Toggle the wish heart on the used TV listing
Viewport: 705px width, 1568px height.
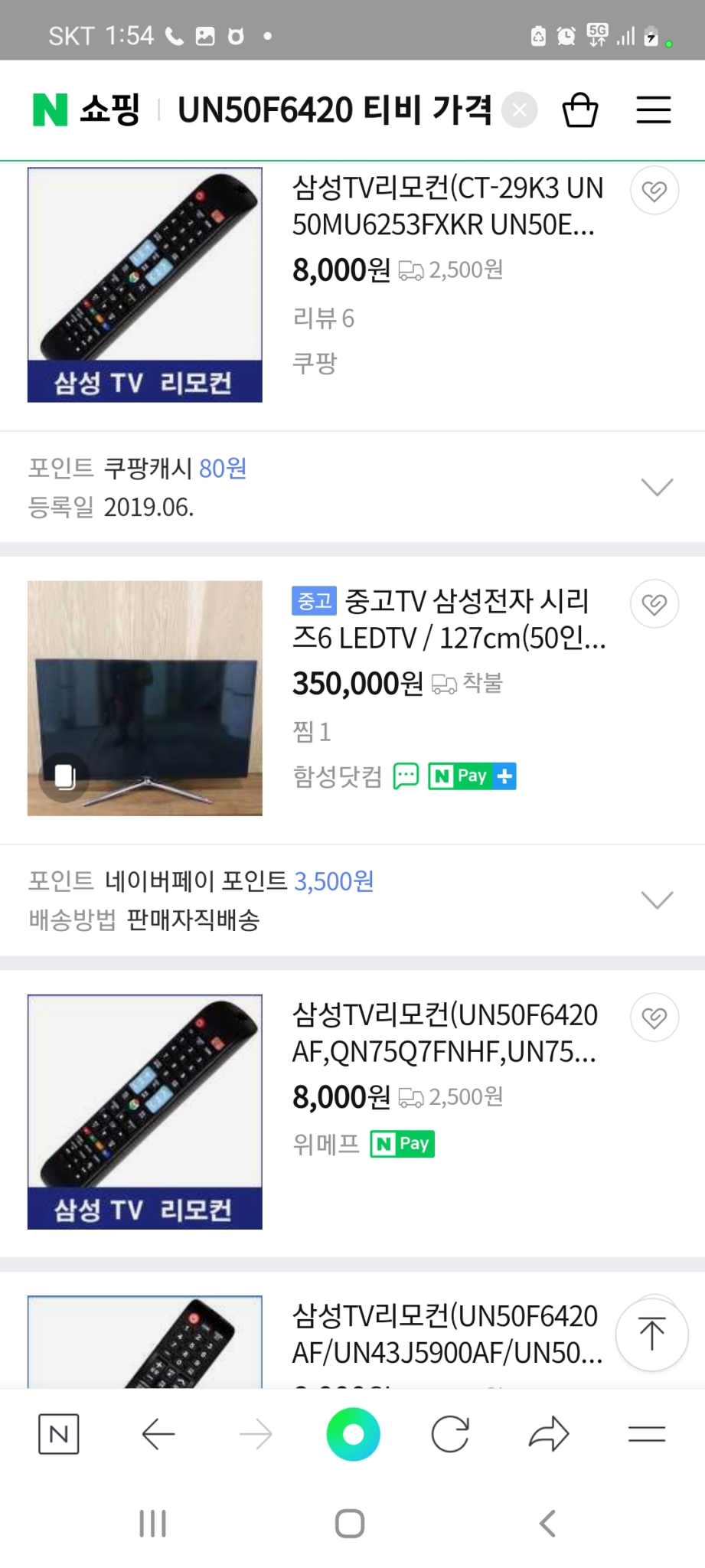click(x=654, y=604)
